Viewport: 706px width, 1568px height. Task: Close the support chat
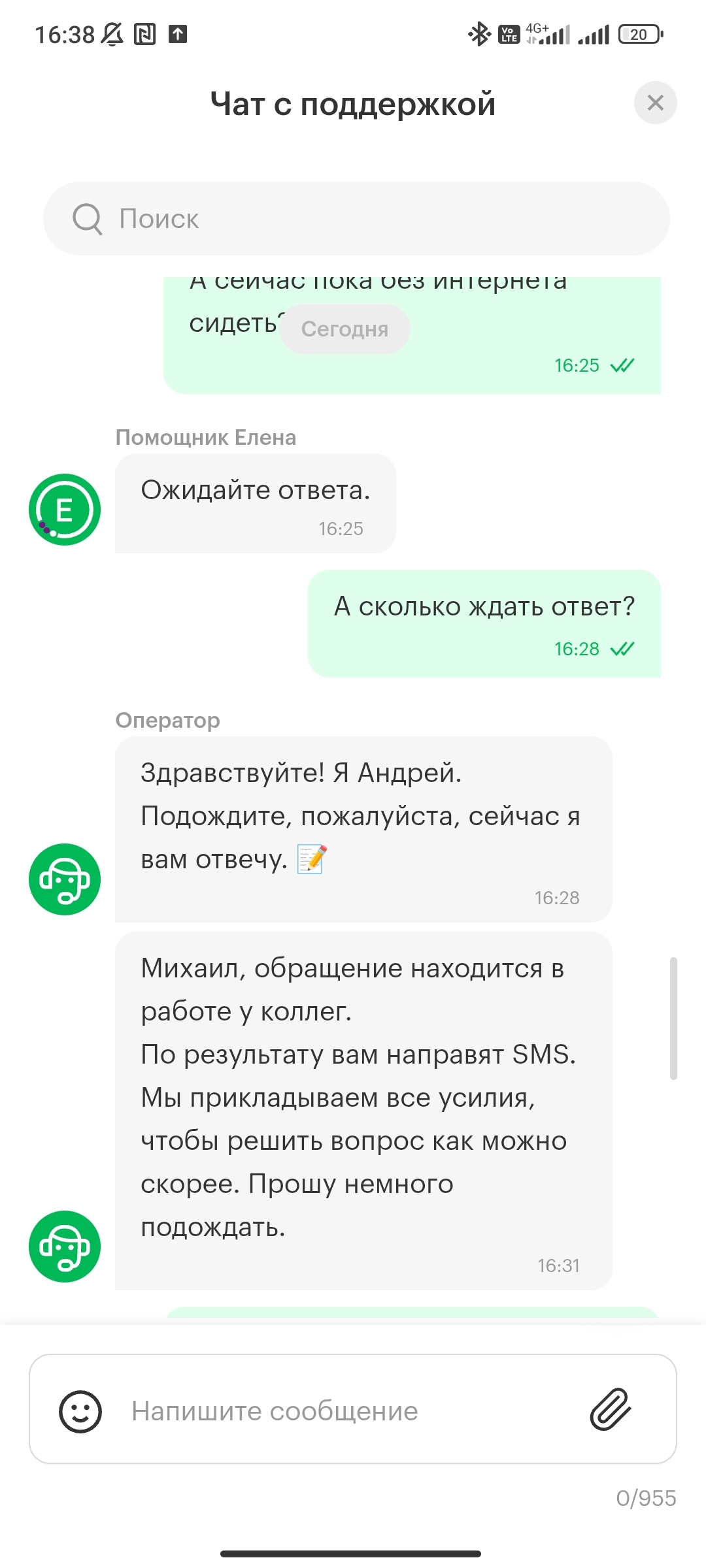click(x=655, y=103)
